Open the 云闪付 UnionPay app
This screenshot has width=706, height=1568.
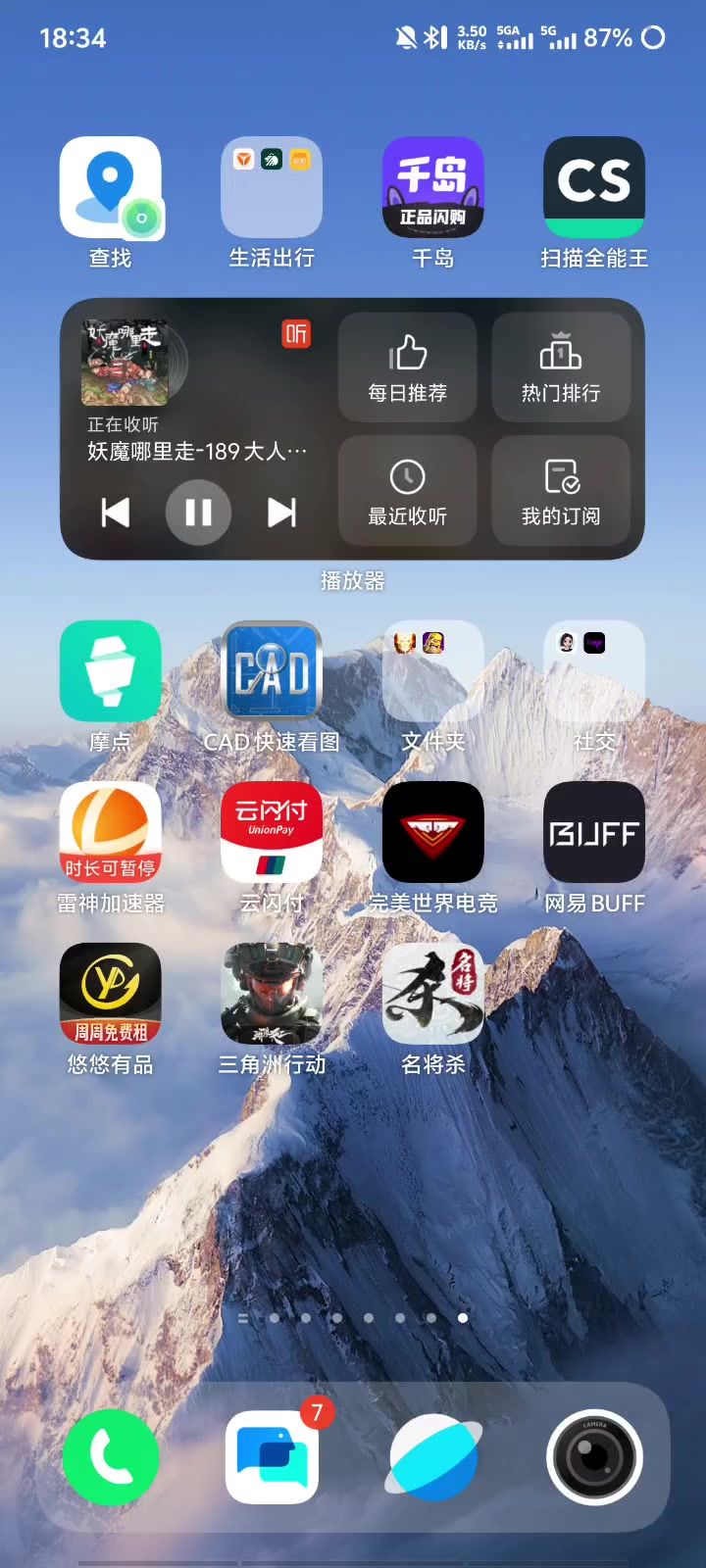coord(272,832)
